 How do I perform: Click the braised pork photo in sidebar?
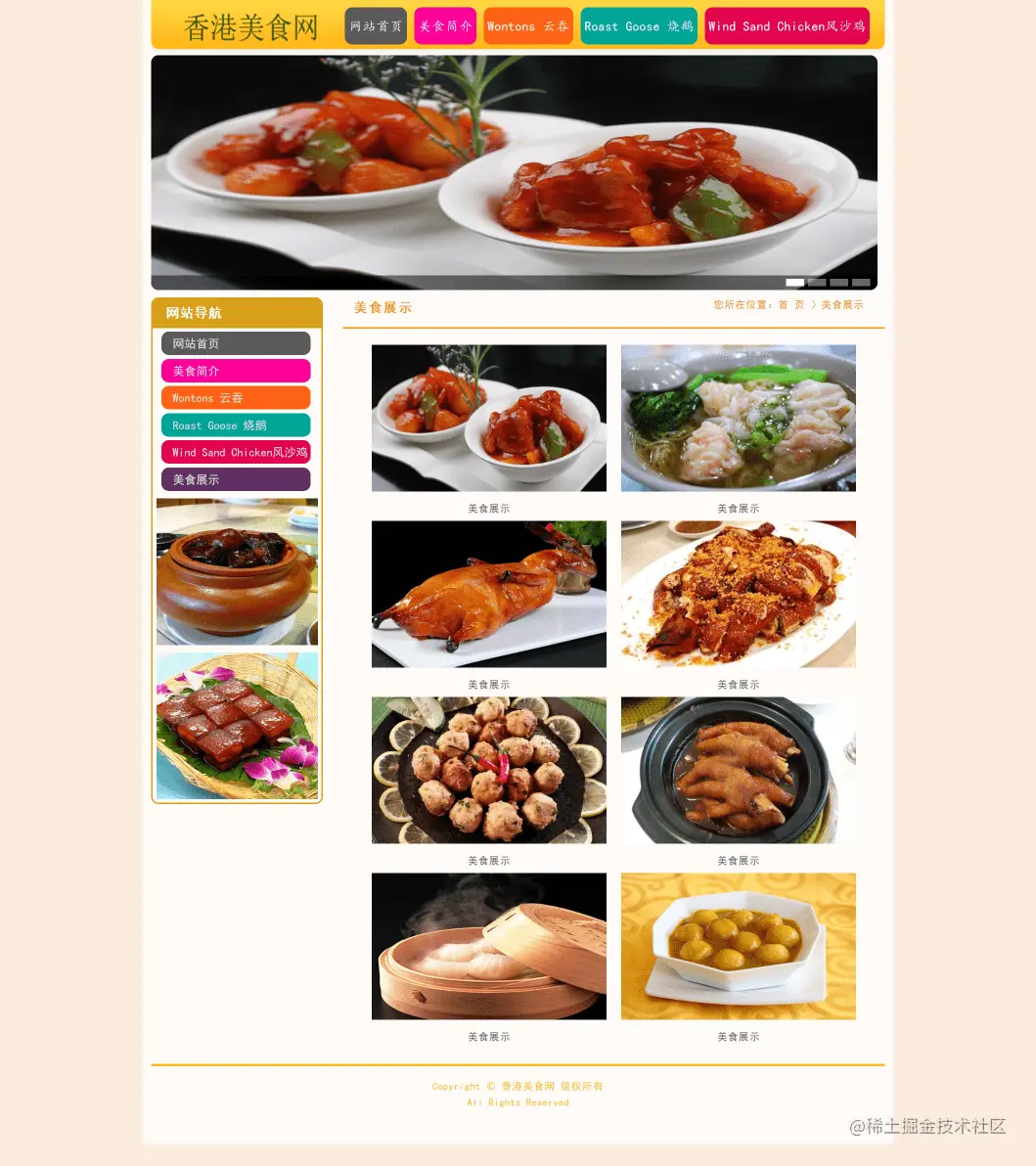tap(237, 726)
